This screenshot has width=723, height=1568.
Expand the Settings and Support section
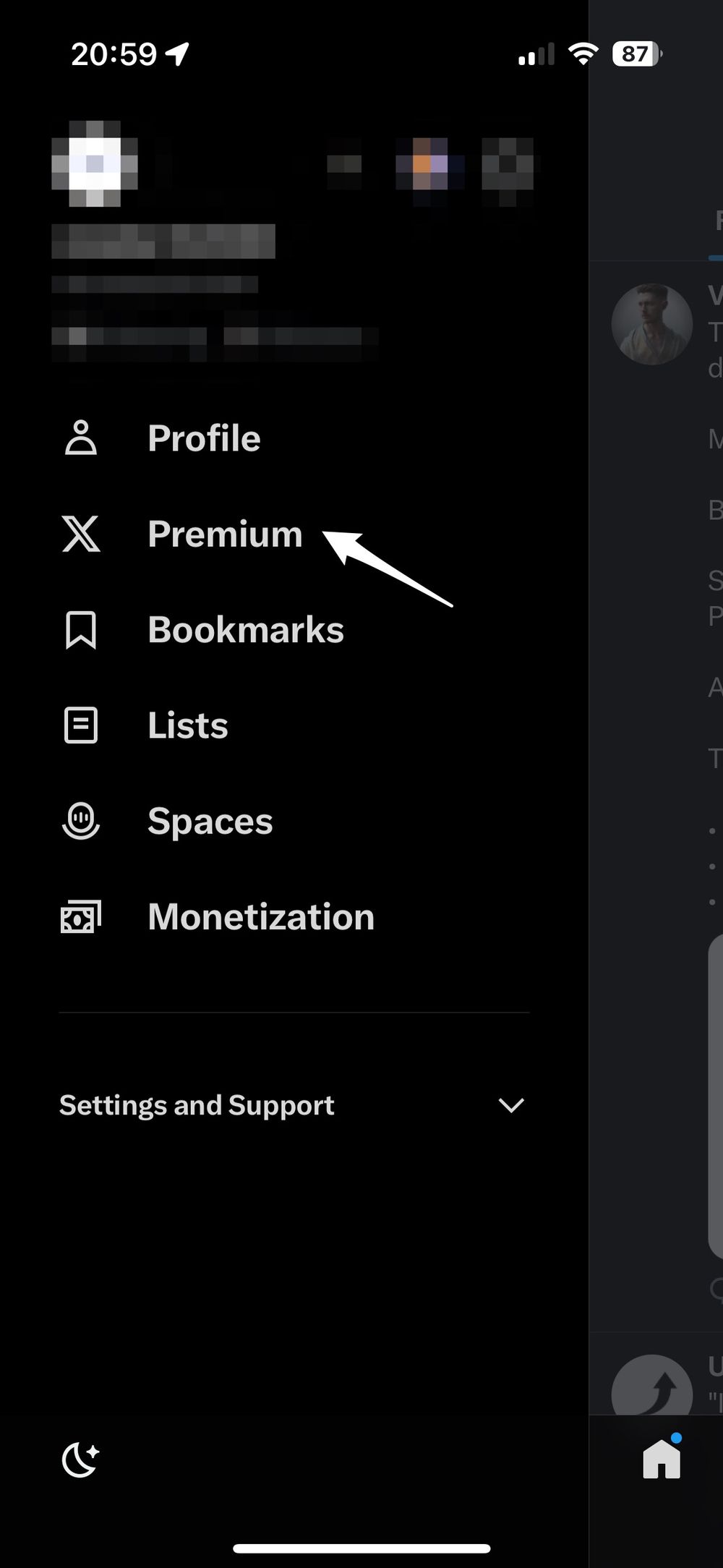196,1105
